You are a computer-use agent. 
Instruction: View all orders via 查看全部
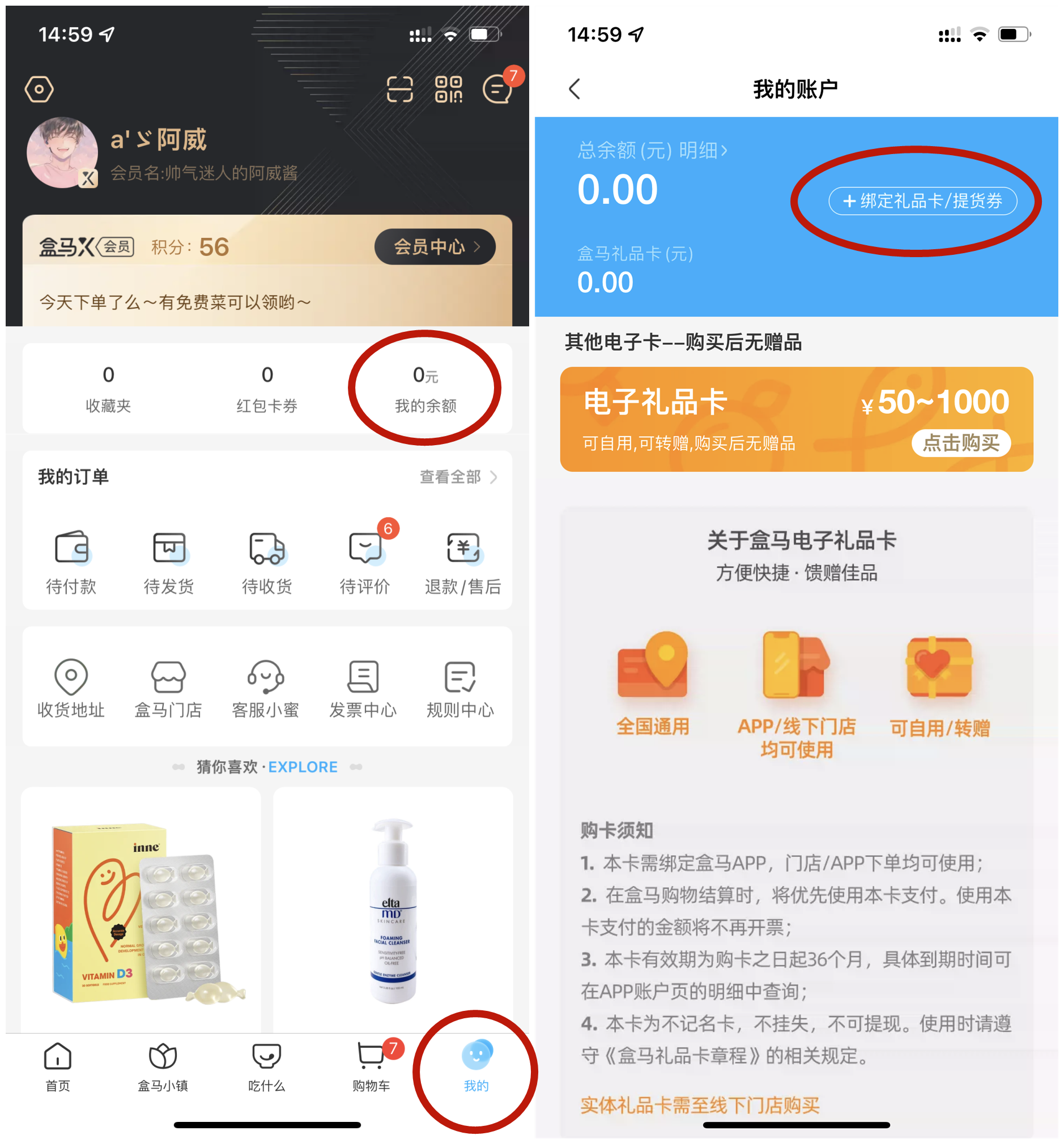click(x=458, y=477)
